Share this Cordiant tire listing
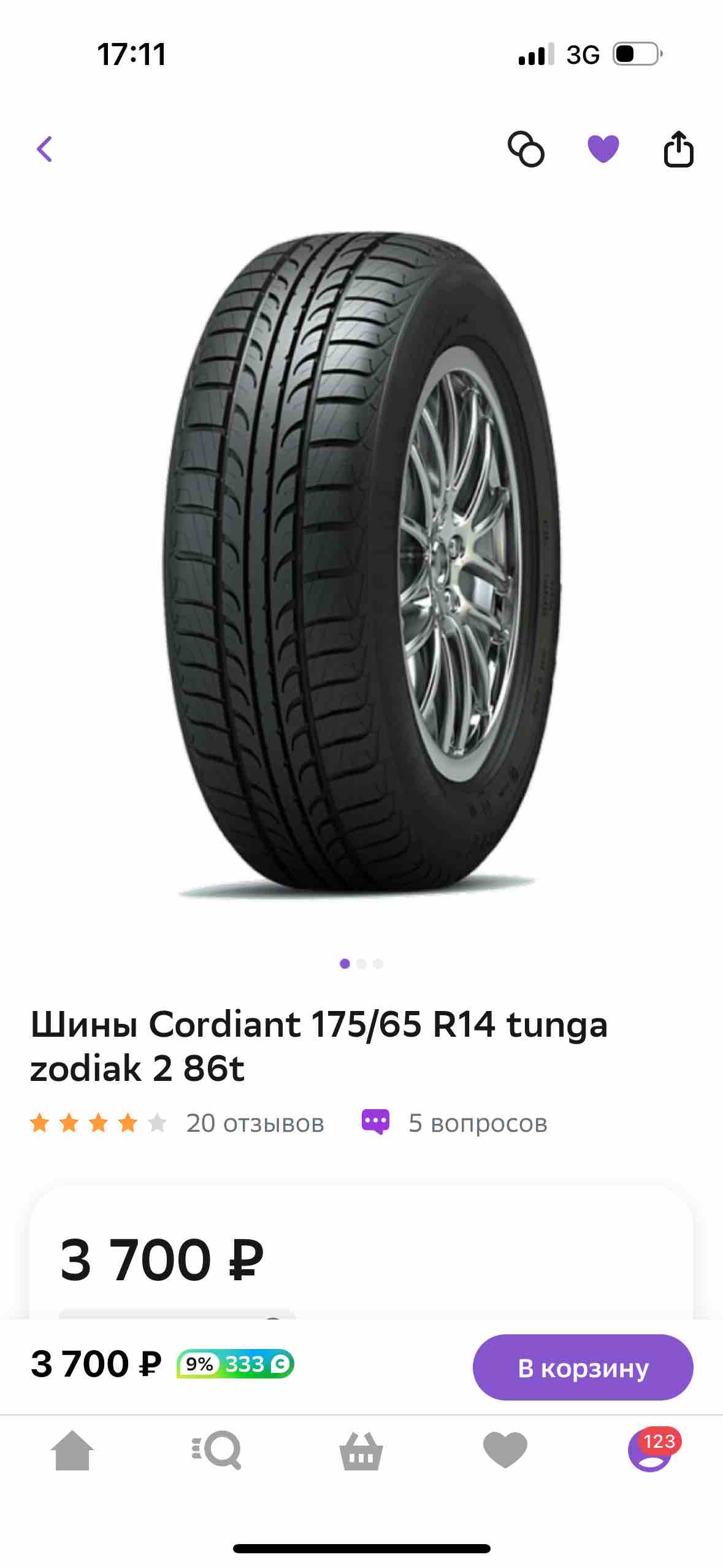723x1568 pixels. pos(678,149)
